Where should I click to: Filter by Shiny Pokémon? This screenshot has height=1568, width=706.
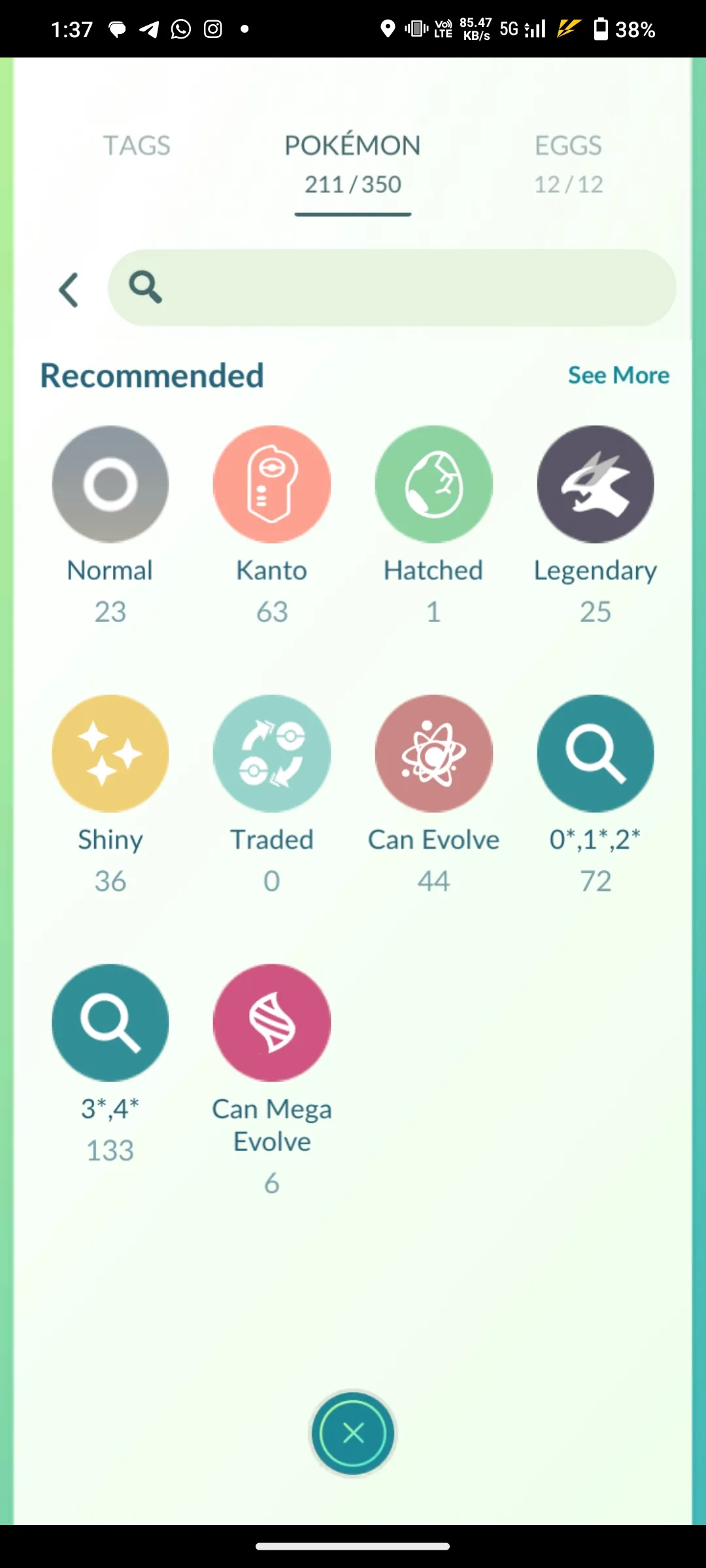click(x=110, y=754)
